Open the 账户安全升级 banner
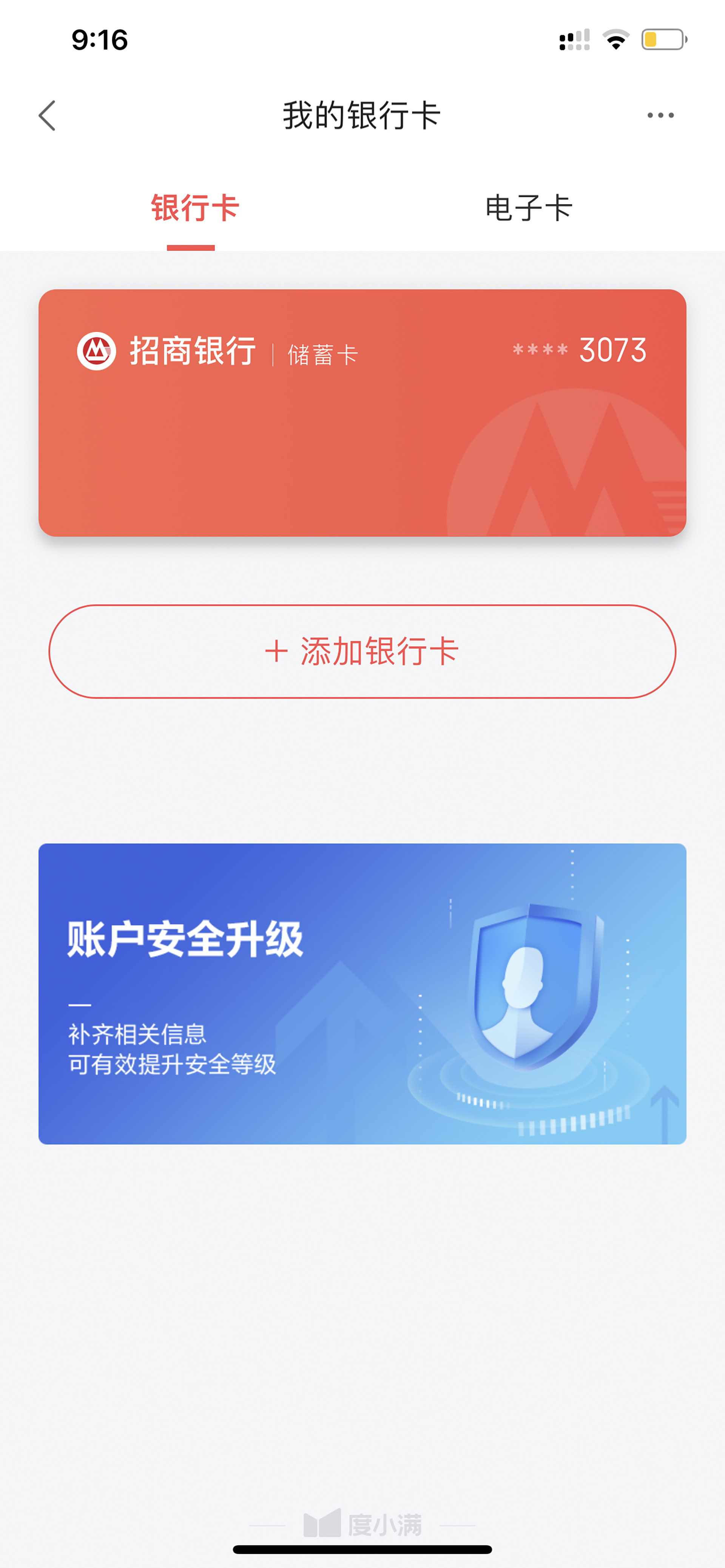Viewport: 725px width, 1568px height. (x=362, y=993)
